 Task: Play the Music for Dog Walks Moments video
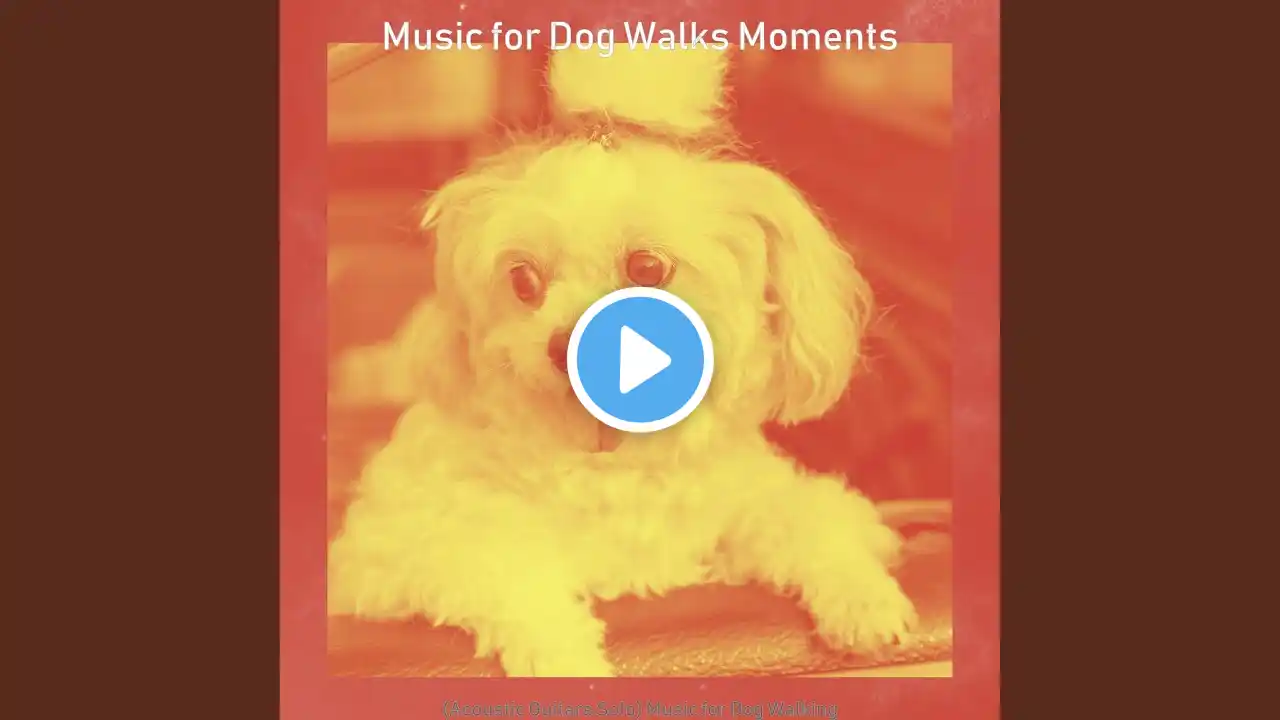(x=640, y=360)
